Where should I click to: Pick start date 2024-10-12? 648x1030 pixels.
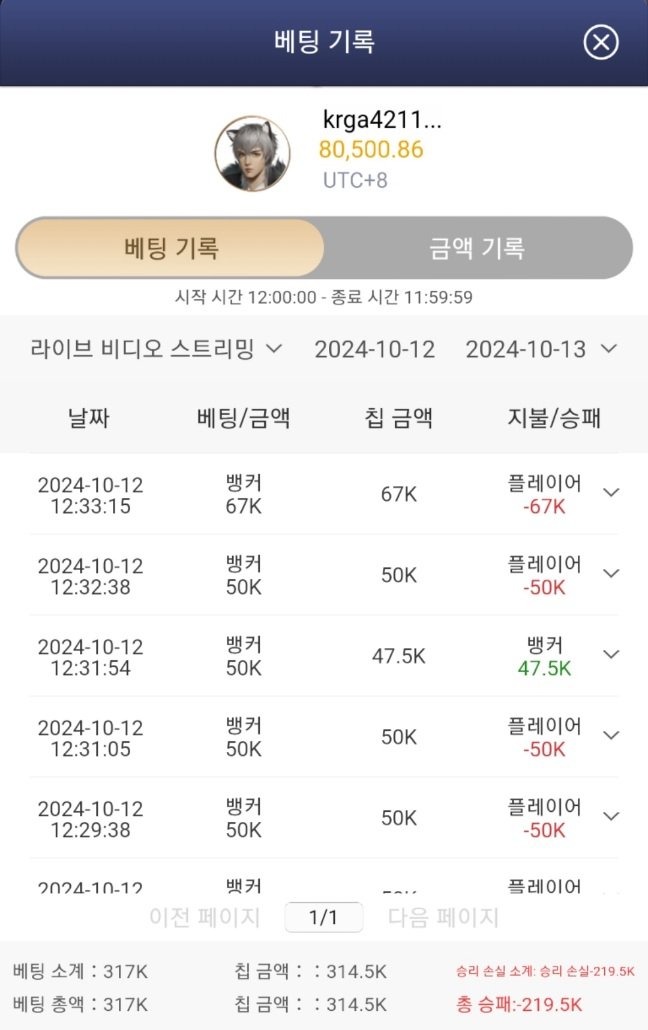[x=374, y=349]
